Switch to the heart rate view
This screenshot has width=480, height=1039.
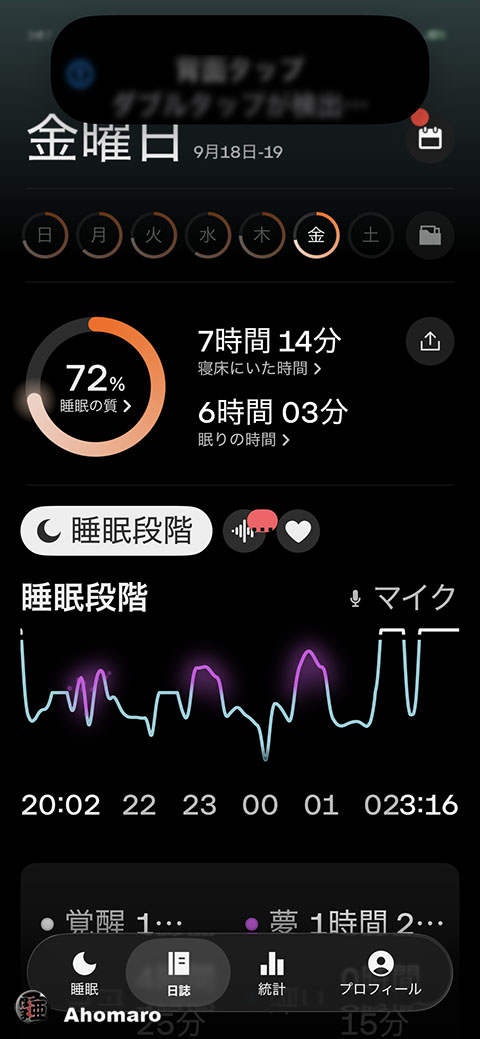(x=298, y=531)
